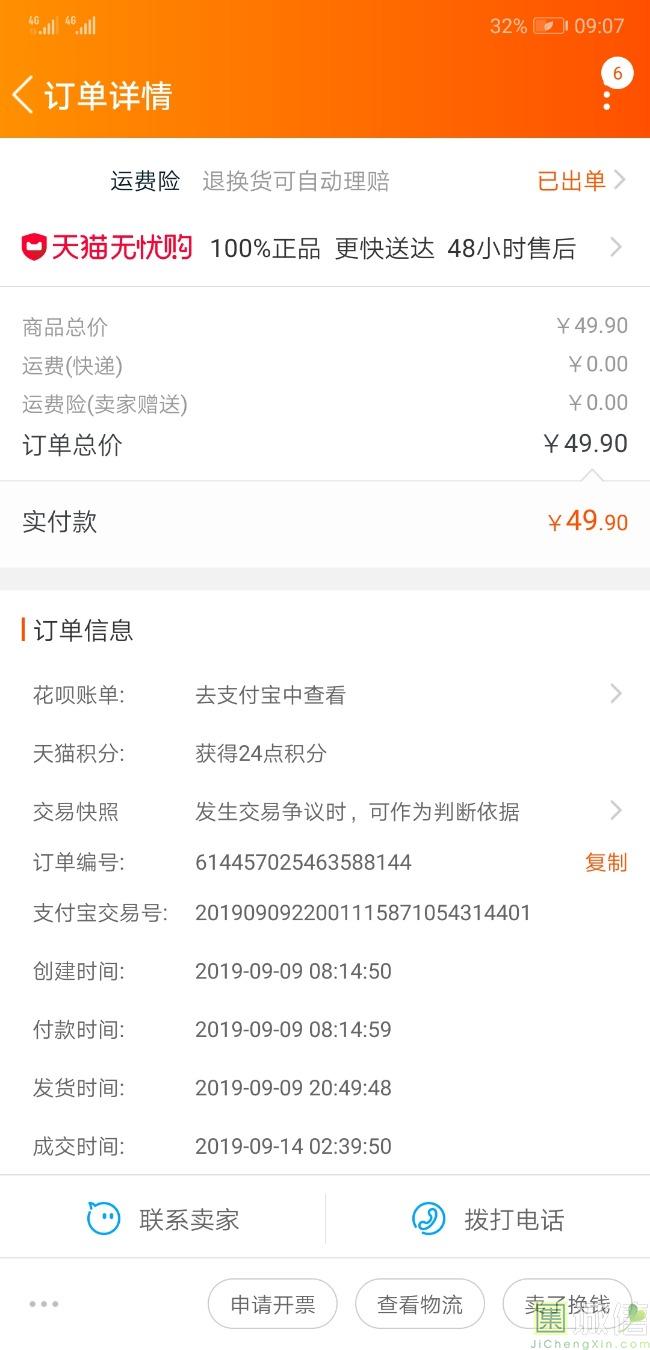Copy the order number with 复制
Screen dimensions: 650x1350
tap(605, 862)
